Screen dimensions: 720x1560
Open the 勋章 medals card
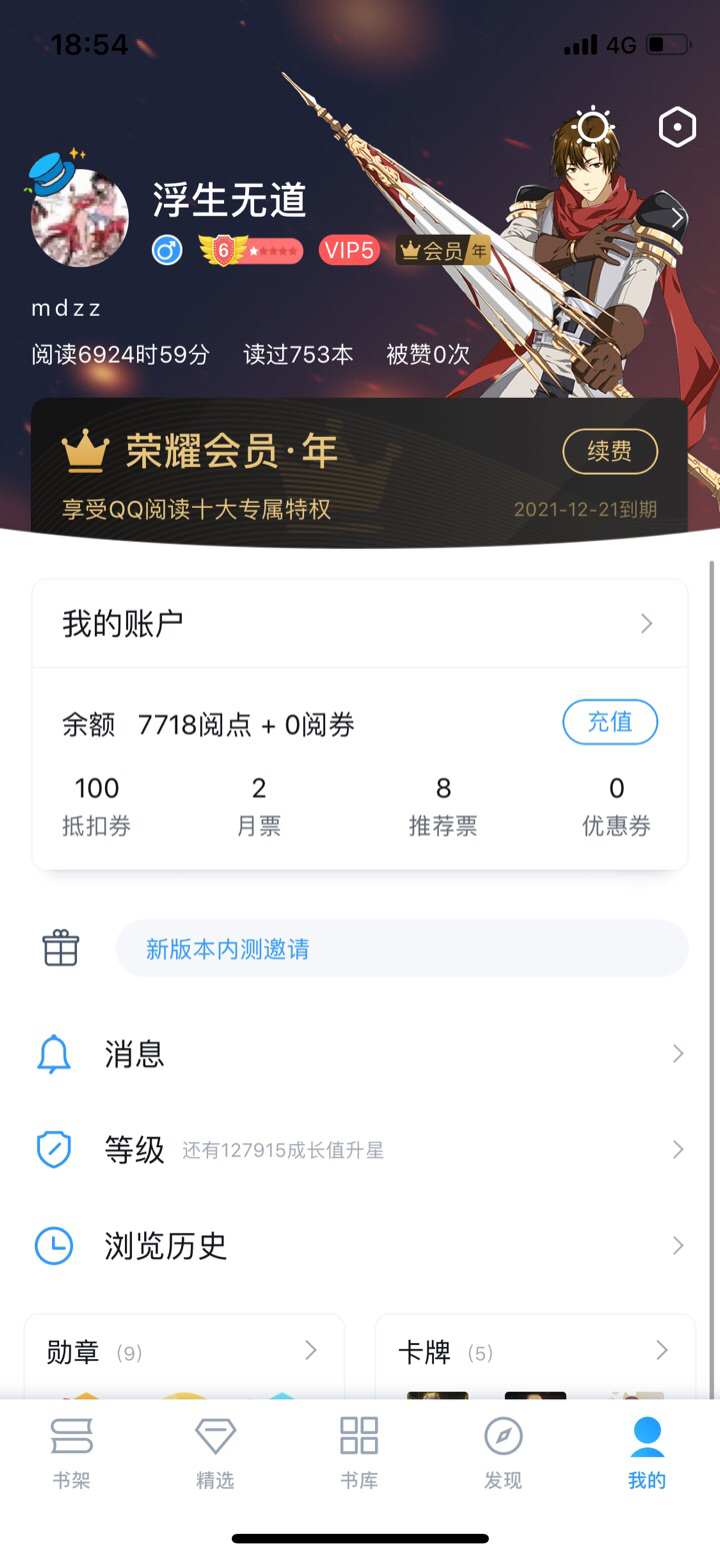[x=184, y=1354]
